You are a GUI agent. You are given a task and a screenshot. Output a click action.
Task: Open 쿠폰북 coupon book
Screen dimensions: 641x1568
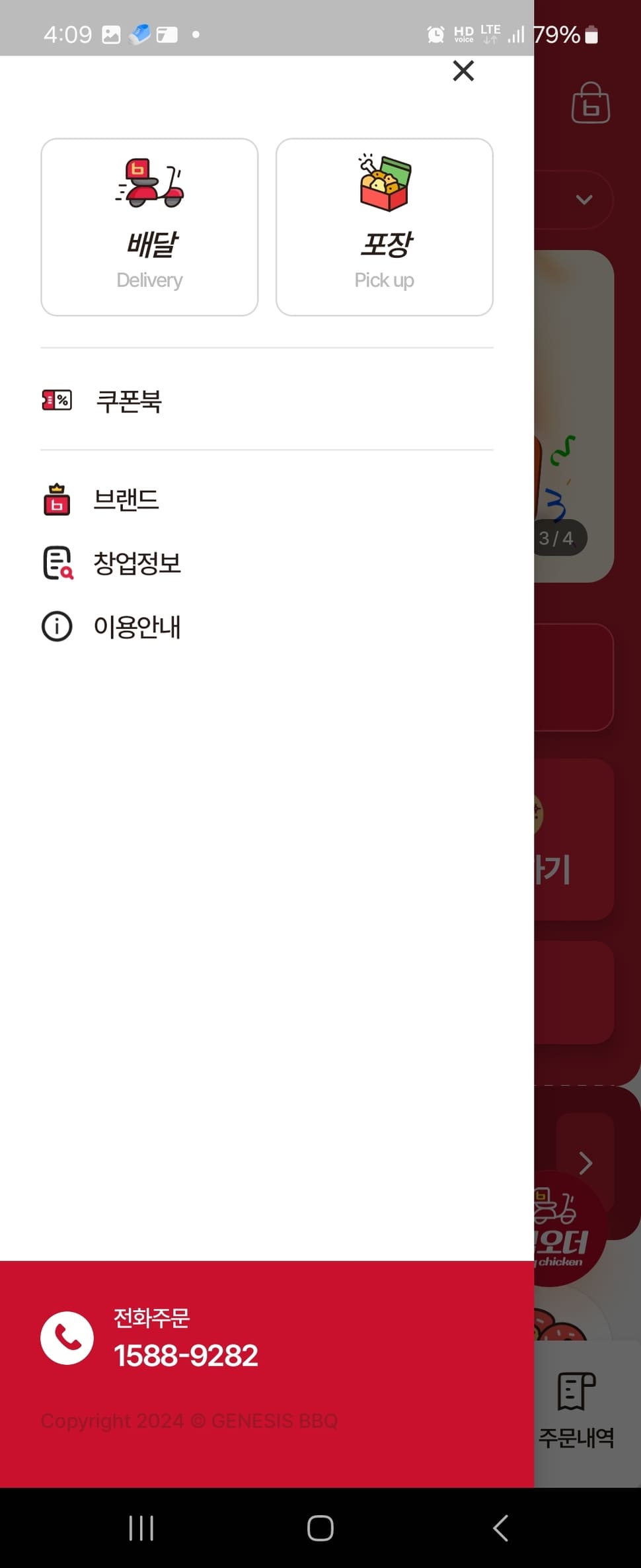point(129,401)
